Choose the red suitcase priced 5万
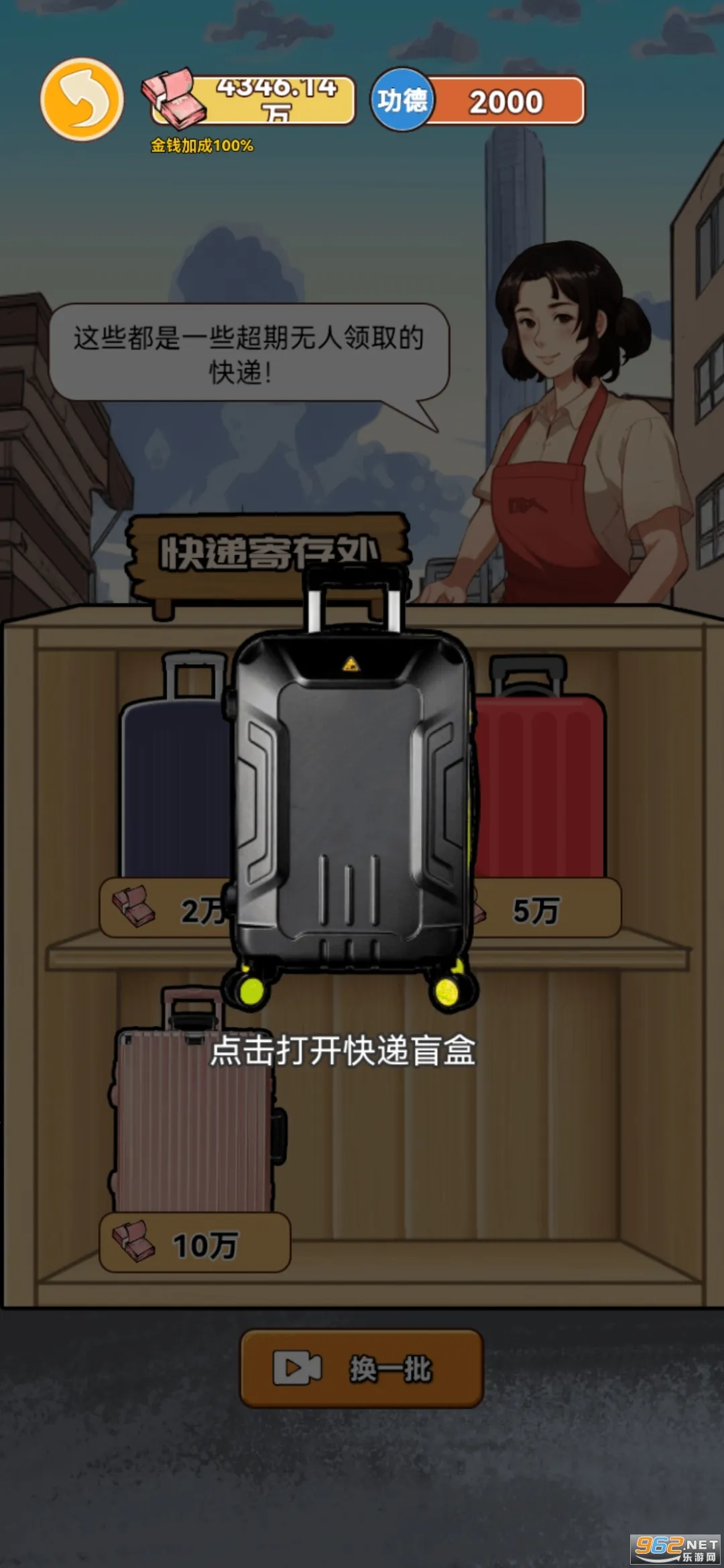This screenshot has height=1568, width=724. click(x=543, y=784)
